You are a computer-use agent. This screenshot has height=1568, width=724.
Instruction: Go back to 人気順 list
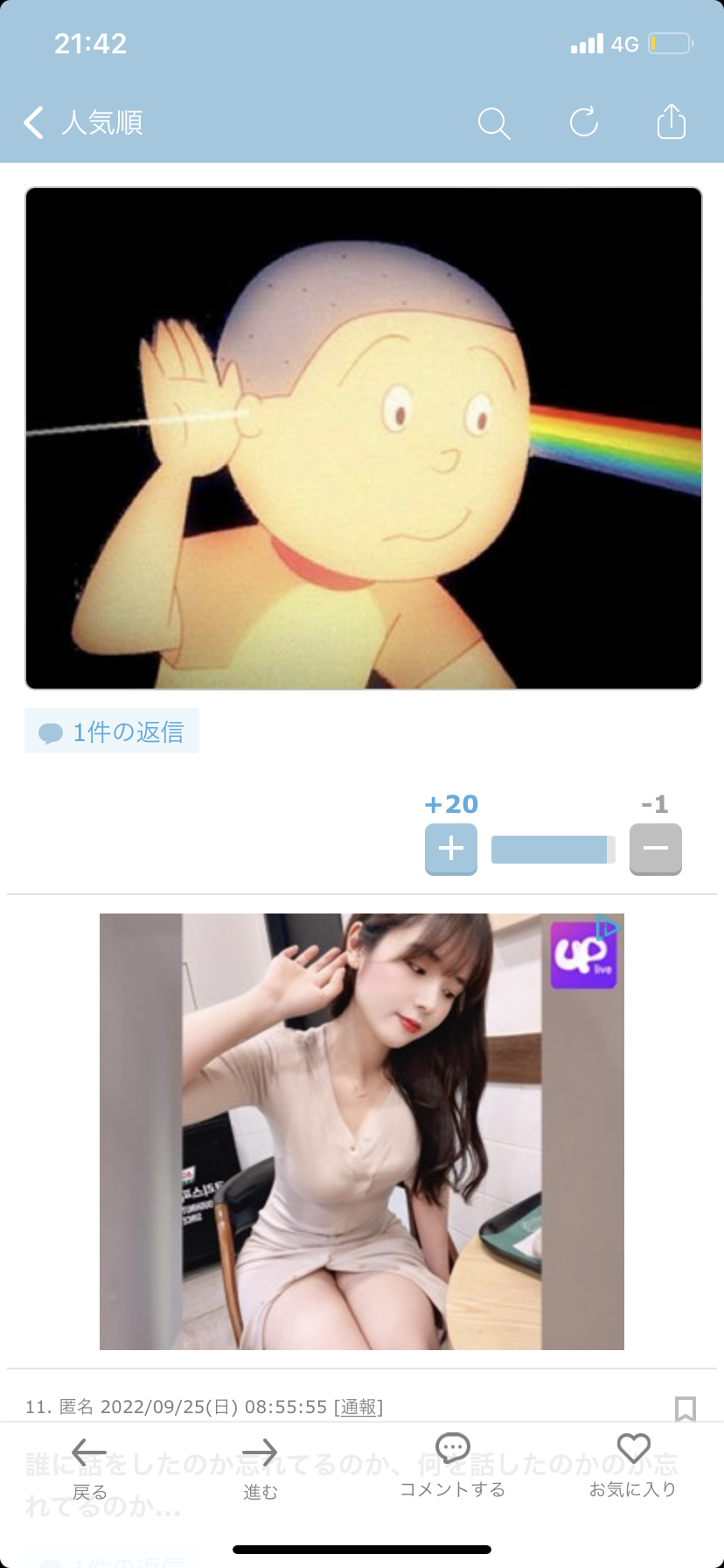tap(83, 122)
